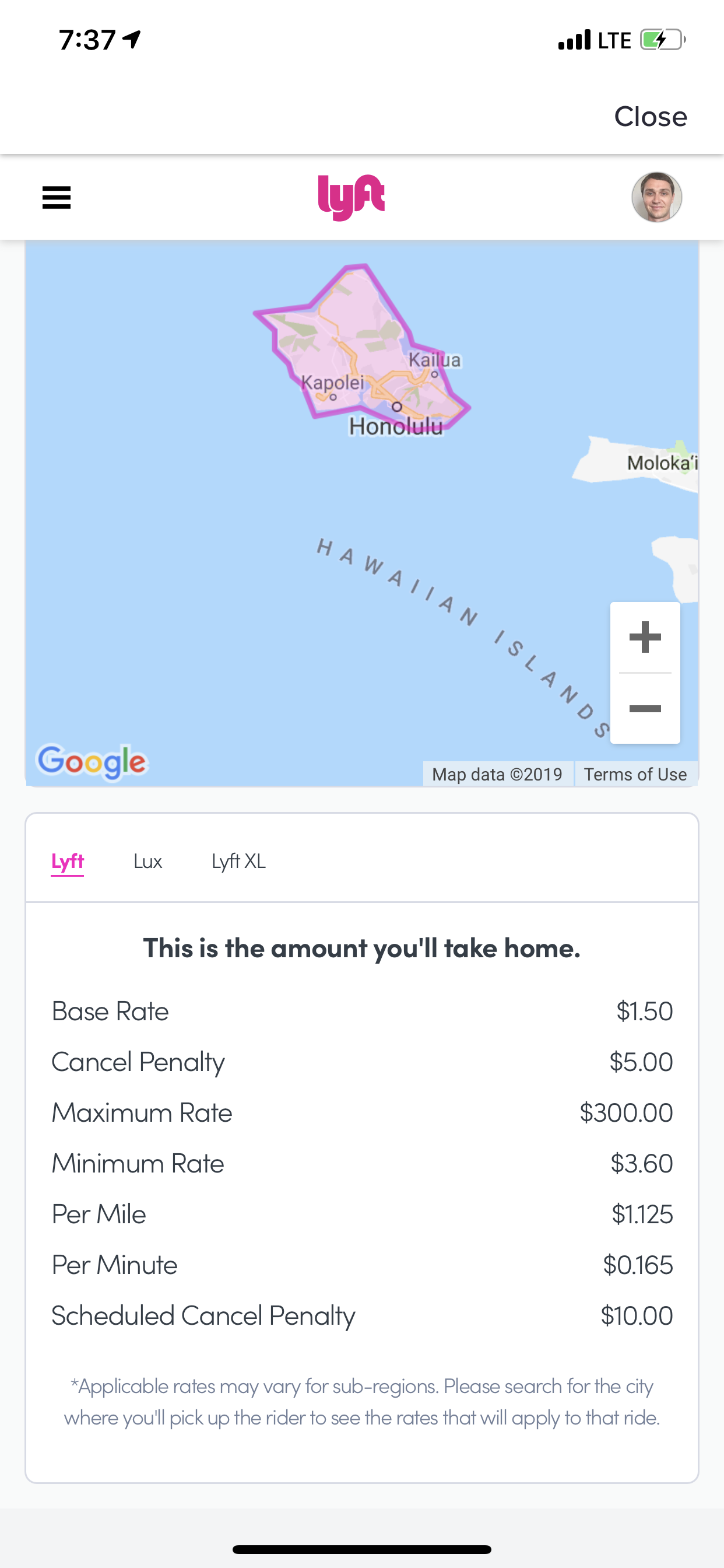Switch to the Lux tab

coord(148,862)
